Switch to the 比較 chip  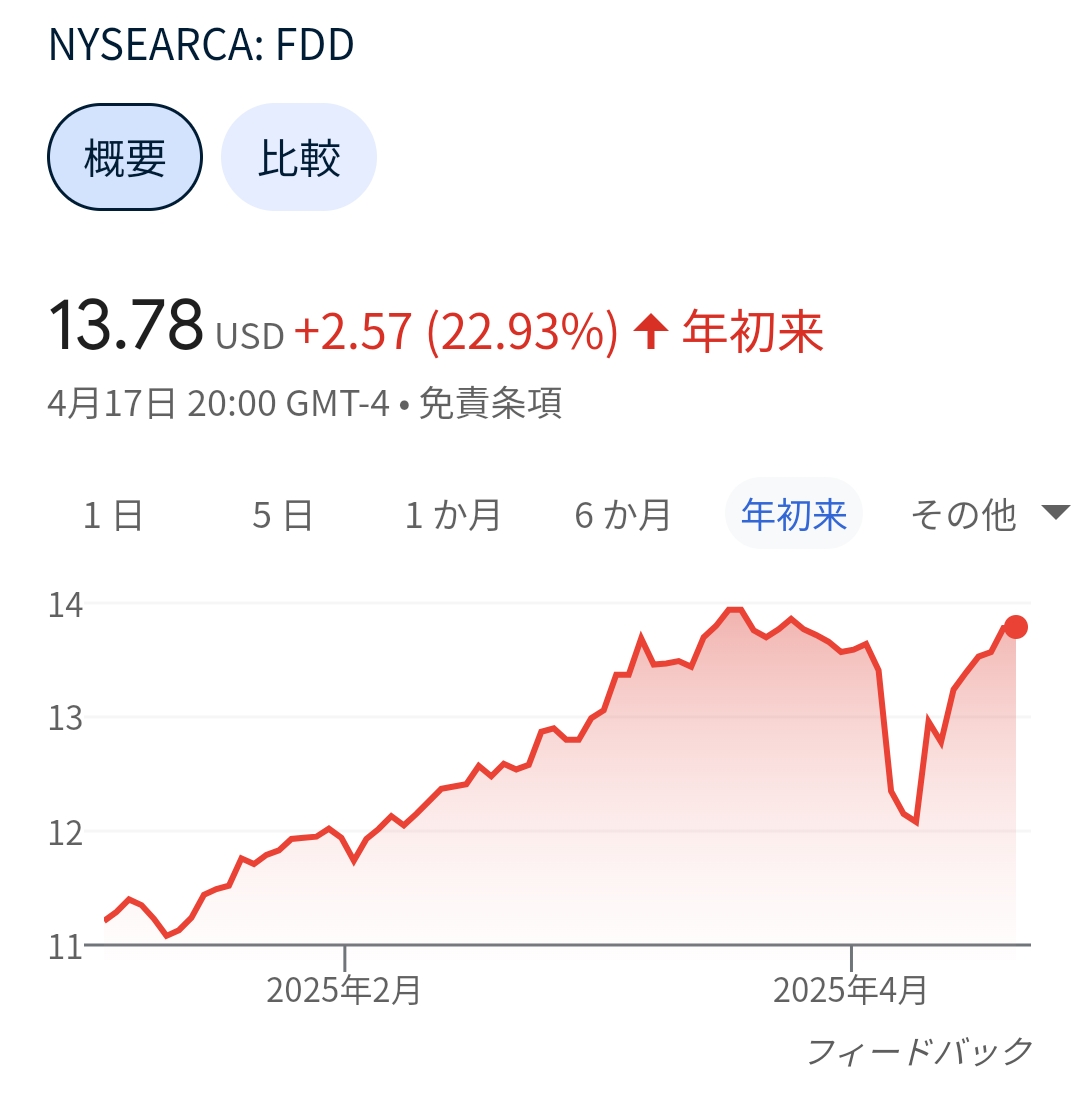point(299,157)
